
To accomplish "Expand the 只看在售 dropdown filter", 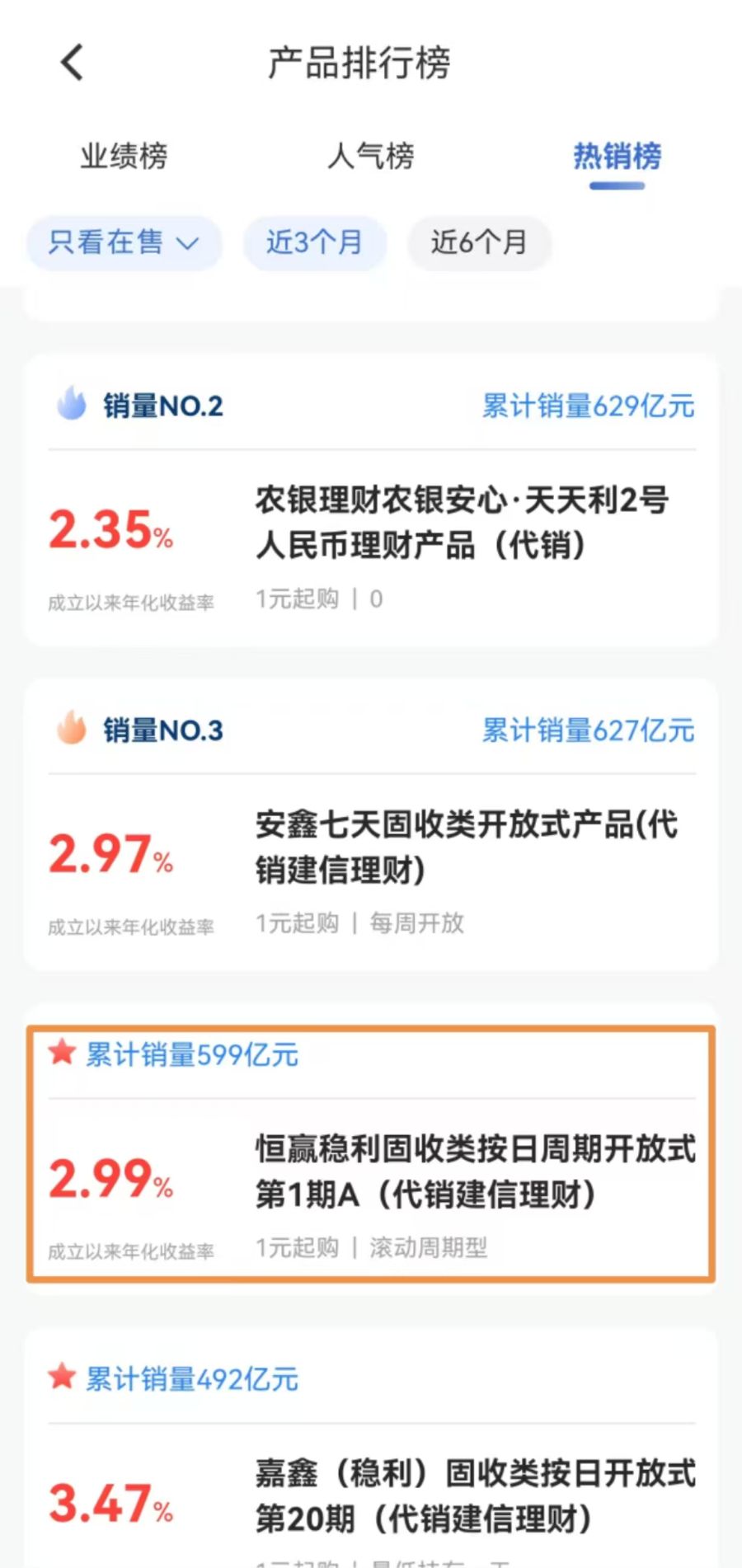I will pyautogui.click(x=124, y=242).
